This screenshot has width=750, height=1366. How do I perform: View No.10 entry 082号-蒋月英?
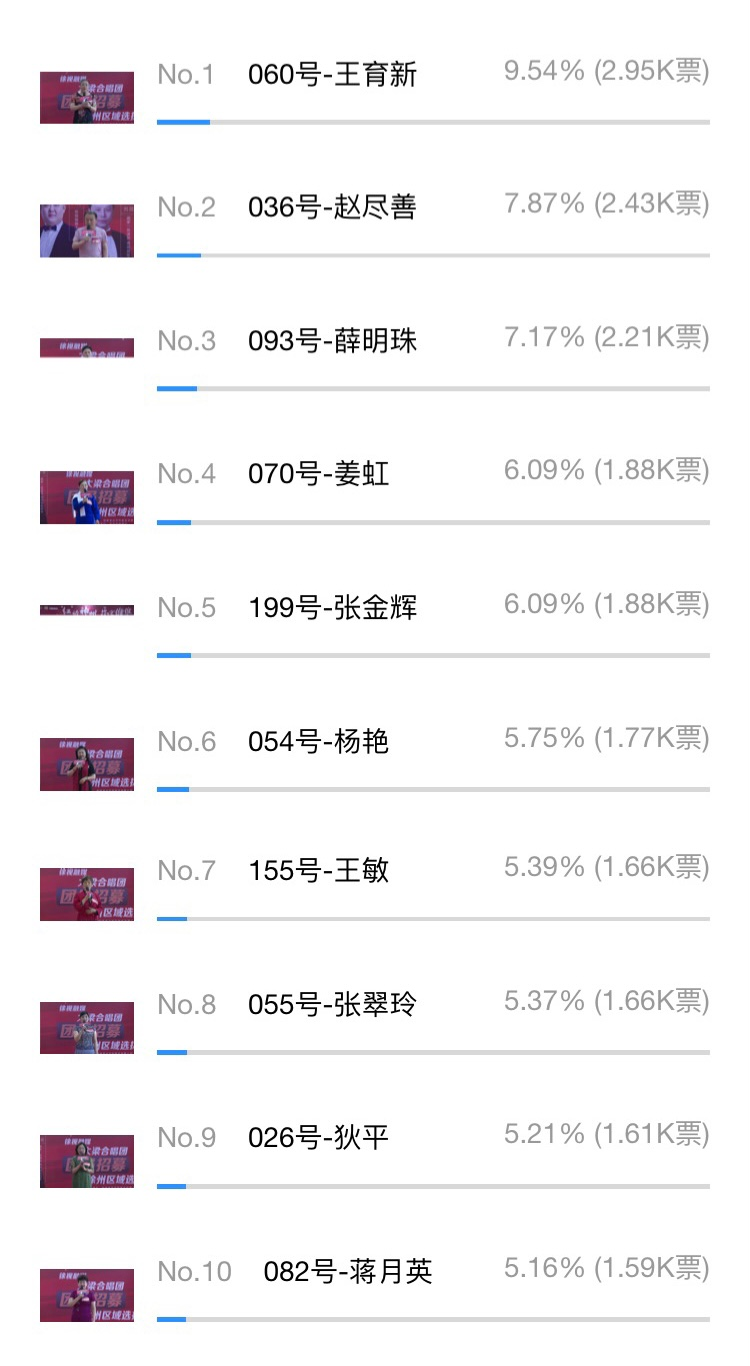click(348, 1272)
